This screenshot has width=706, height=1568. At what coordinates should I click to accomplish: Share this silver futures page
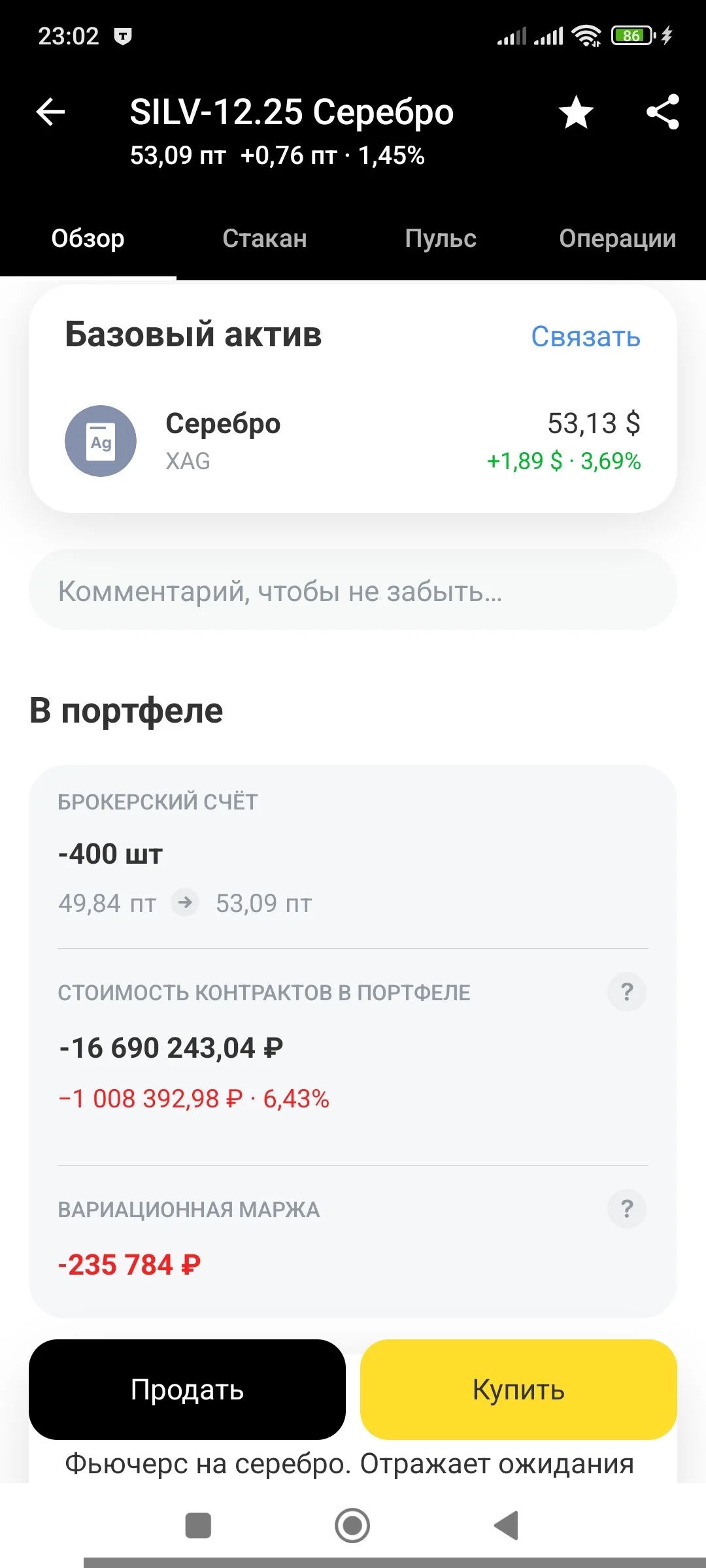pos(663,112)
